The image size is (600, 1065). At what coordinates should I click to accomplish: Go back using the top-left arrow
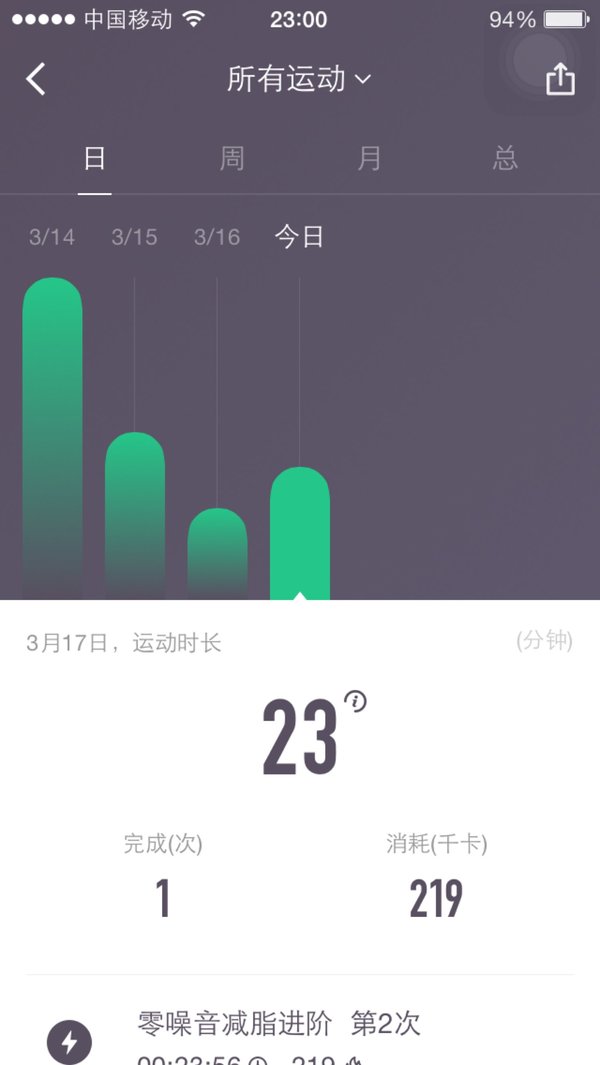tap(36, 79)
